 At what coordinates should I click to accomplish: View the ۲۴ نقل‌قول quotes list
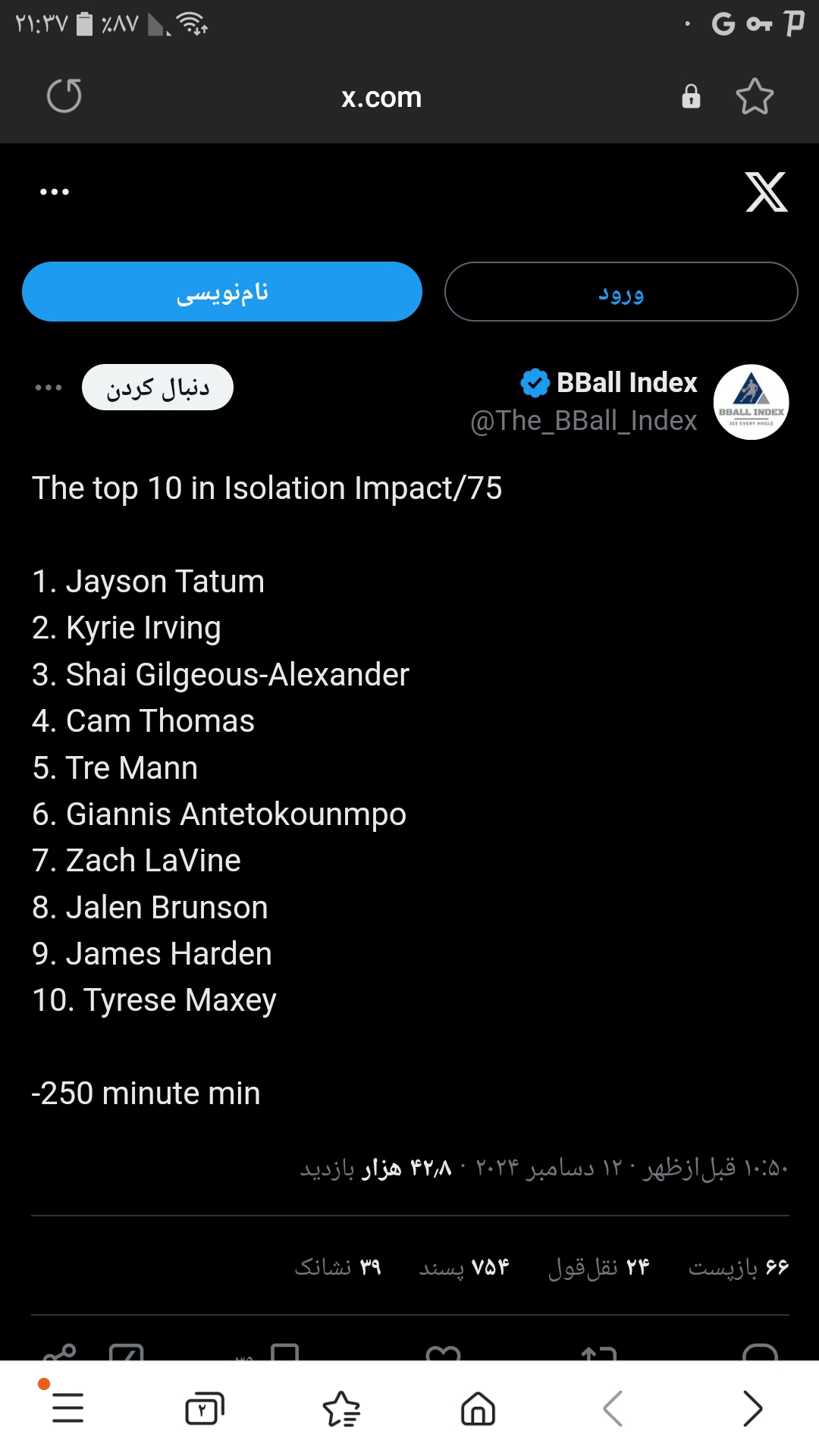(x=599, y=1267)
